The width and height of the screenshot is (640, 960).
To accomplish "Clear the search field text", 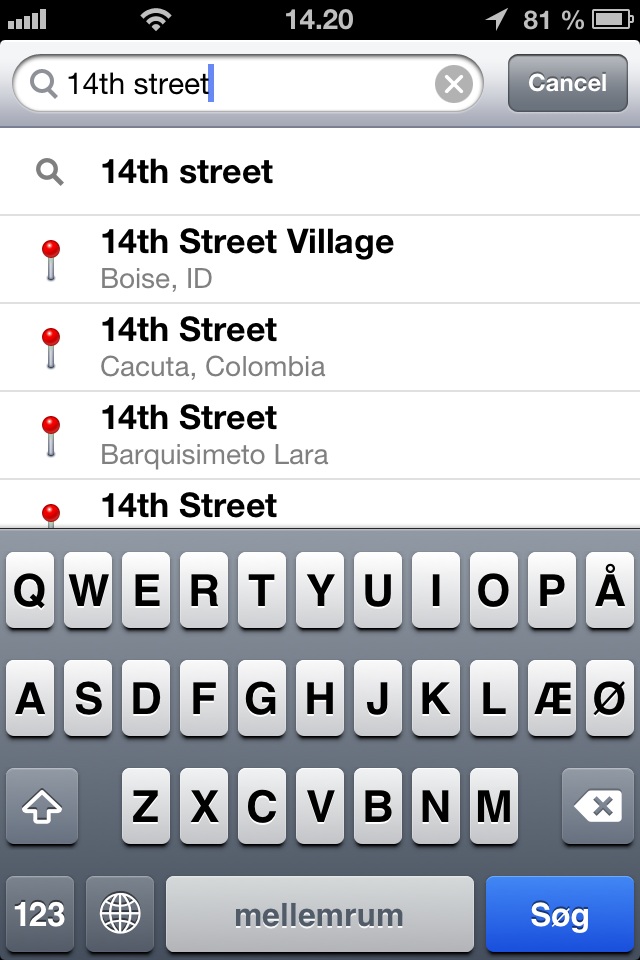I will [453, 84].
